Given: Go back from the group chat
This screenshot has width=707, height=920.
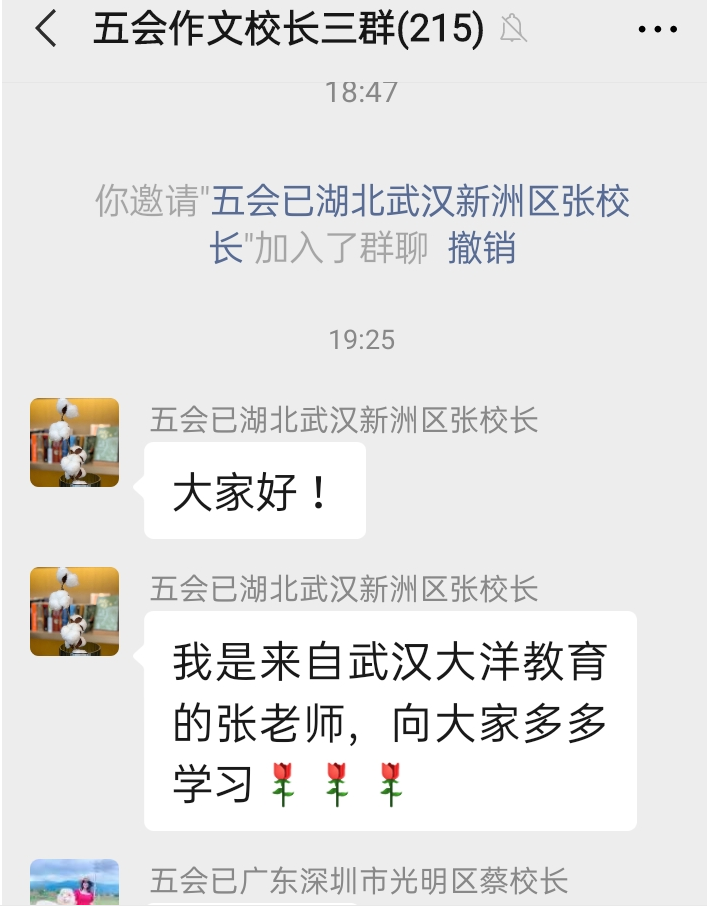Looking at the screenshot, I should (46, 30).
